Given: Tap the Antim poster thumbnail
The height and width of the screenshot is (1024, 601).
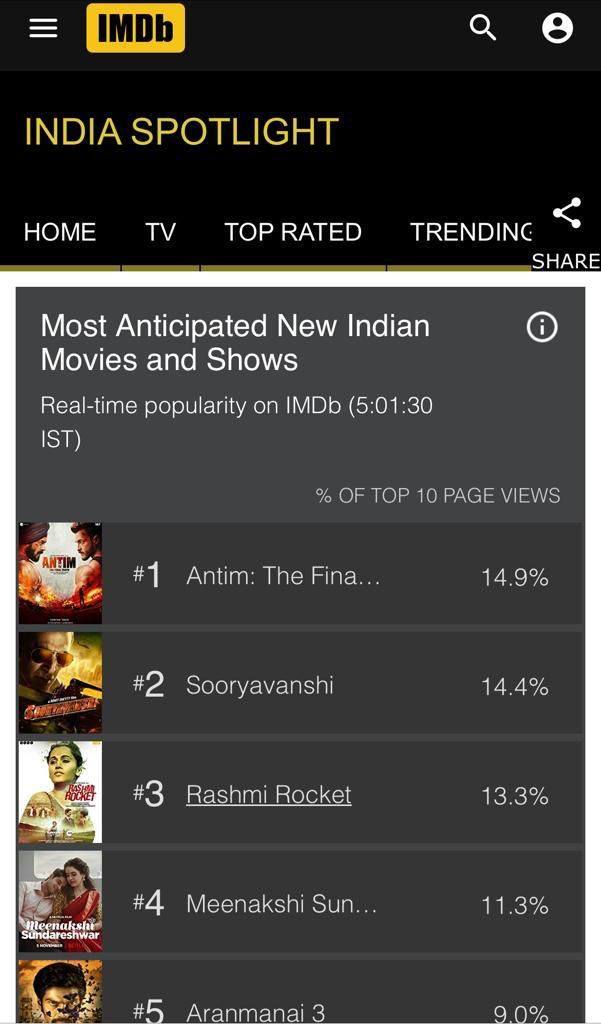Looking at the screenshot, I should click(x=60, y=573).
